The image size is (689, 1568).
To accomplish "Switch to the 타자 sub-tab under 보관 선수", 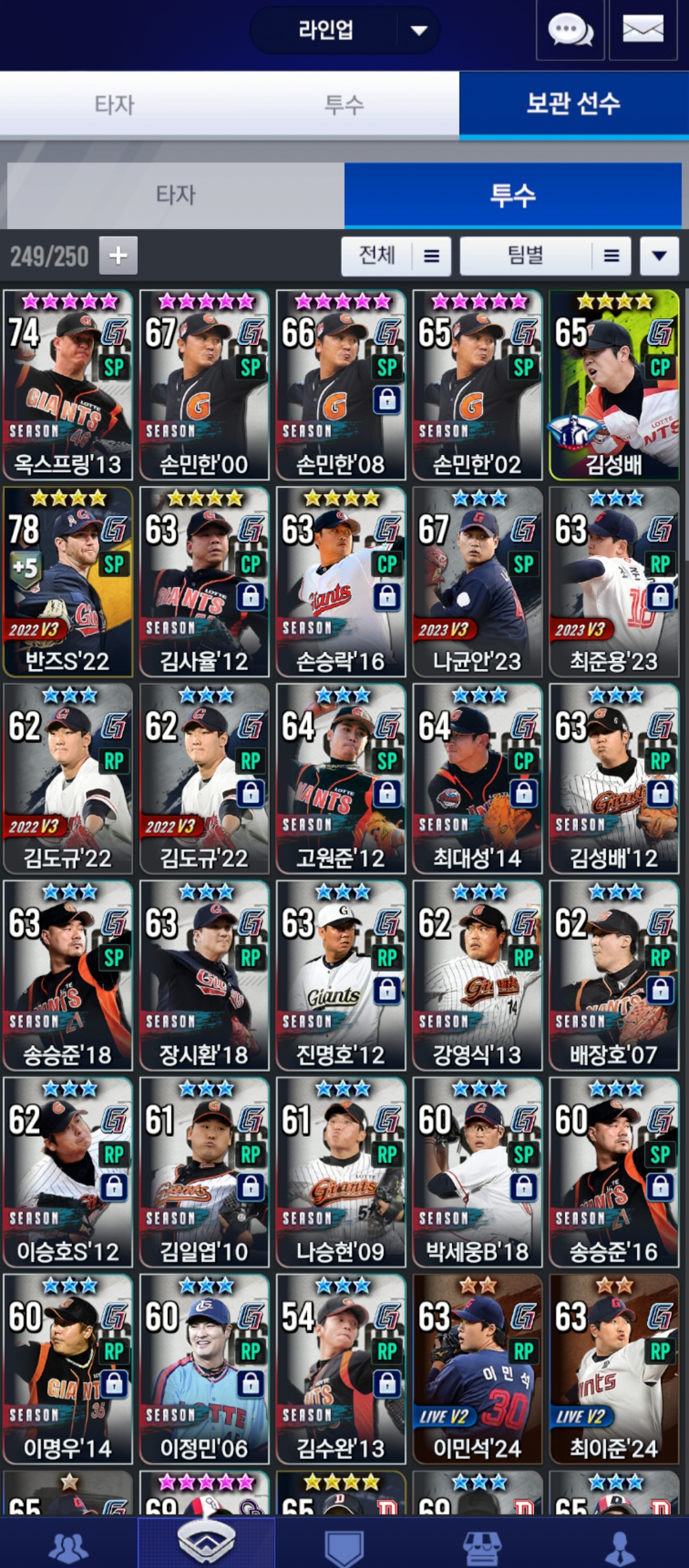I will point(176,195).
